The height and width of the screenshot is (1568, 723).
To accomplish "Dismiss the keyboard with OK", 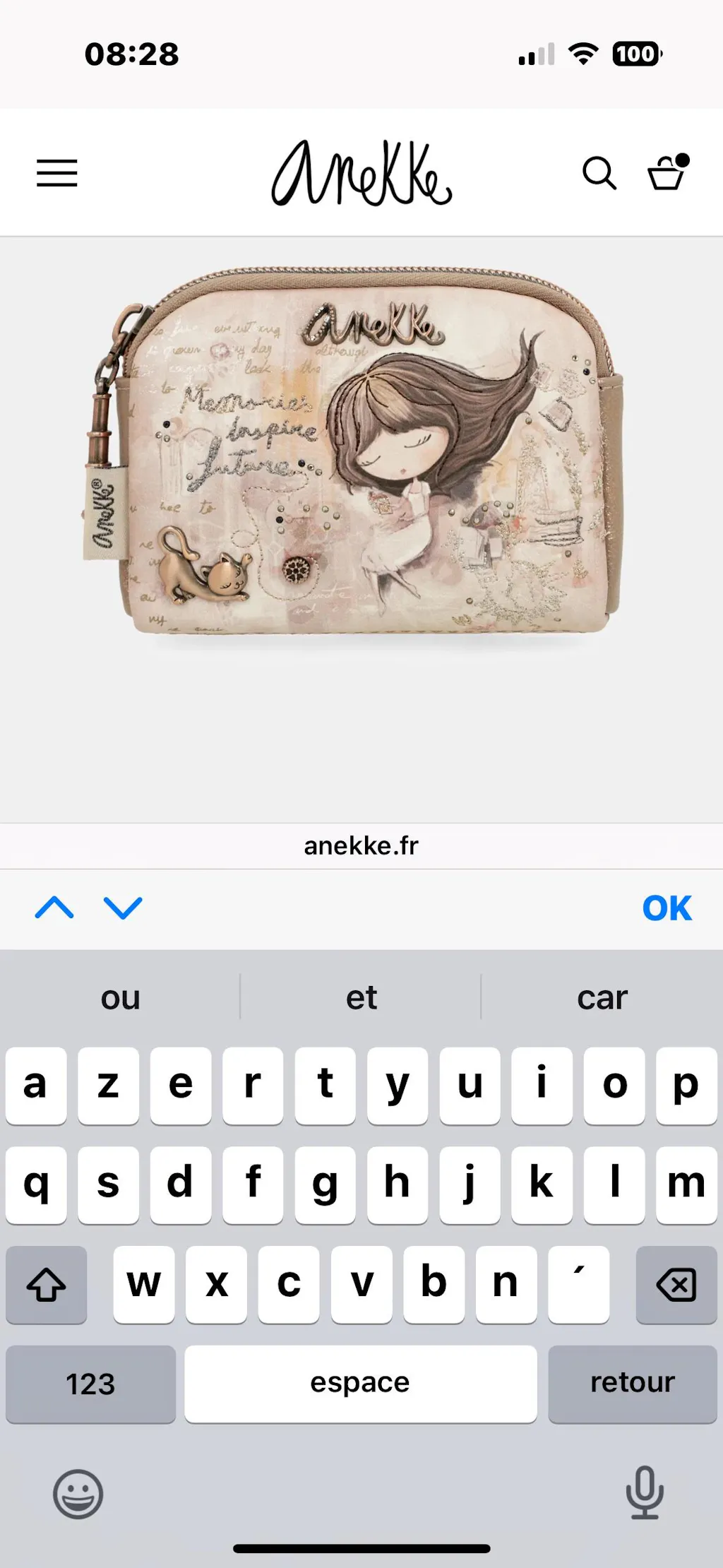I will pyautogui.click(x=667, y=908).
